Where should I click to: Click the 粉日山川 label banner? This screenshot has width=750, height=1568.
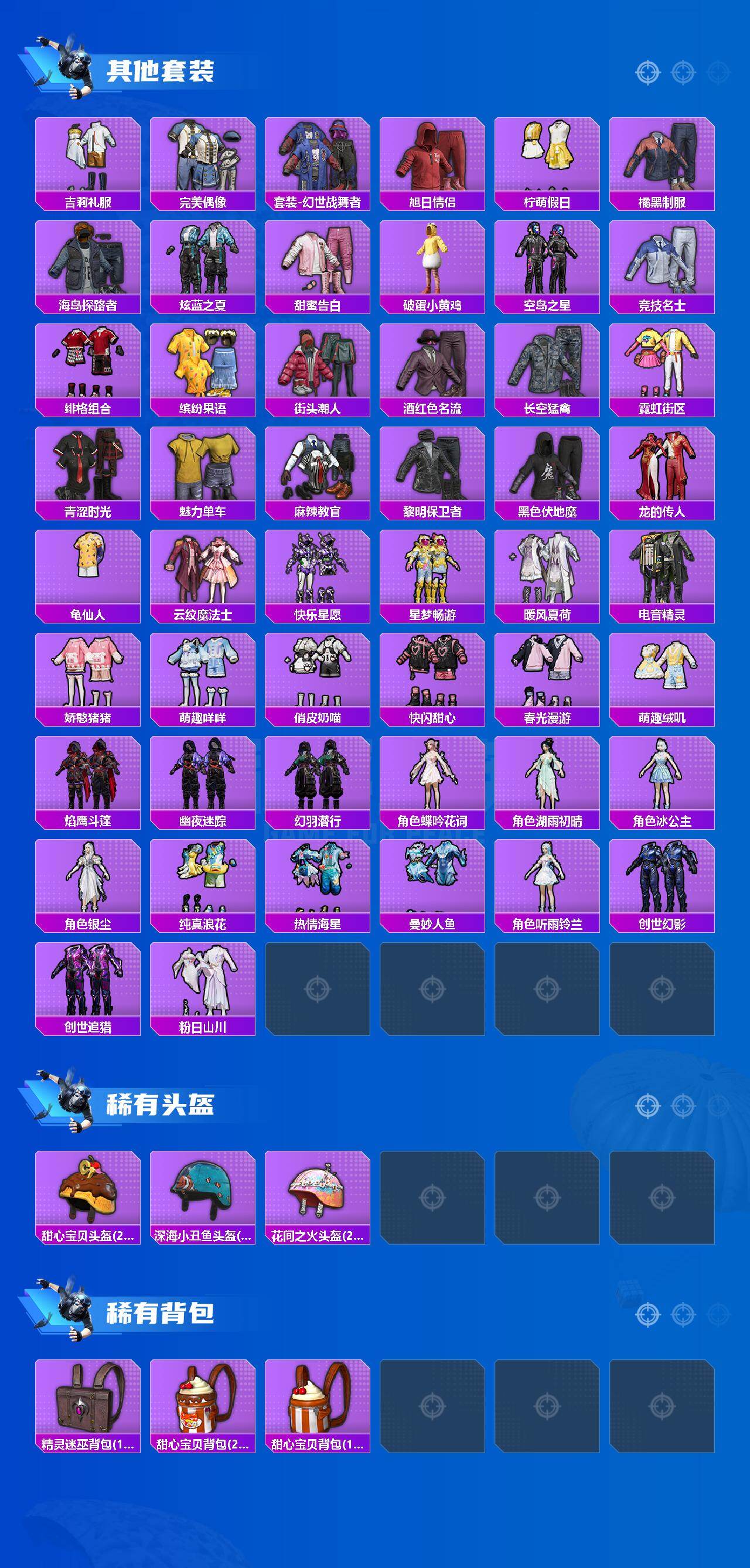coord(201,1025)
